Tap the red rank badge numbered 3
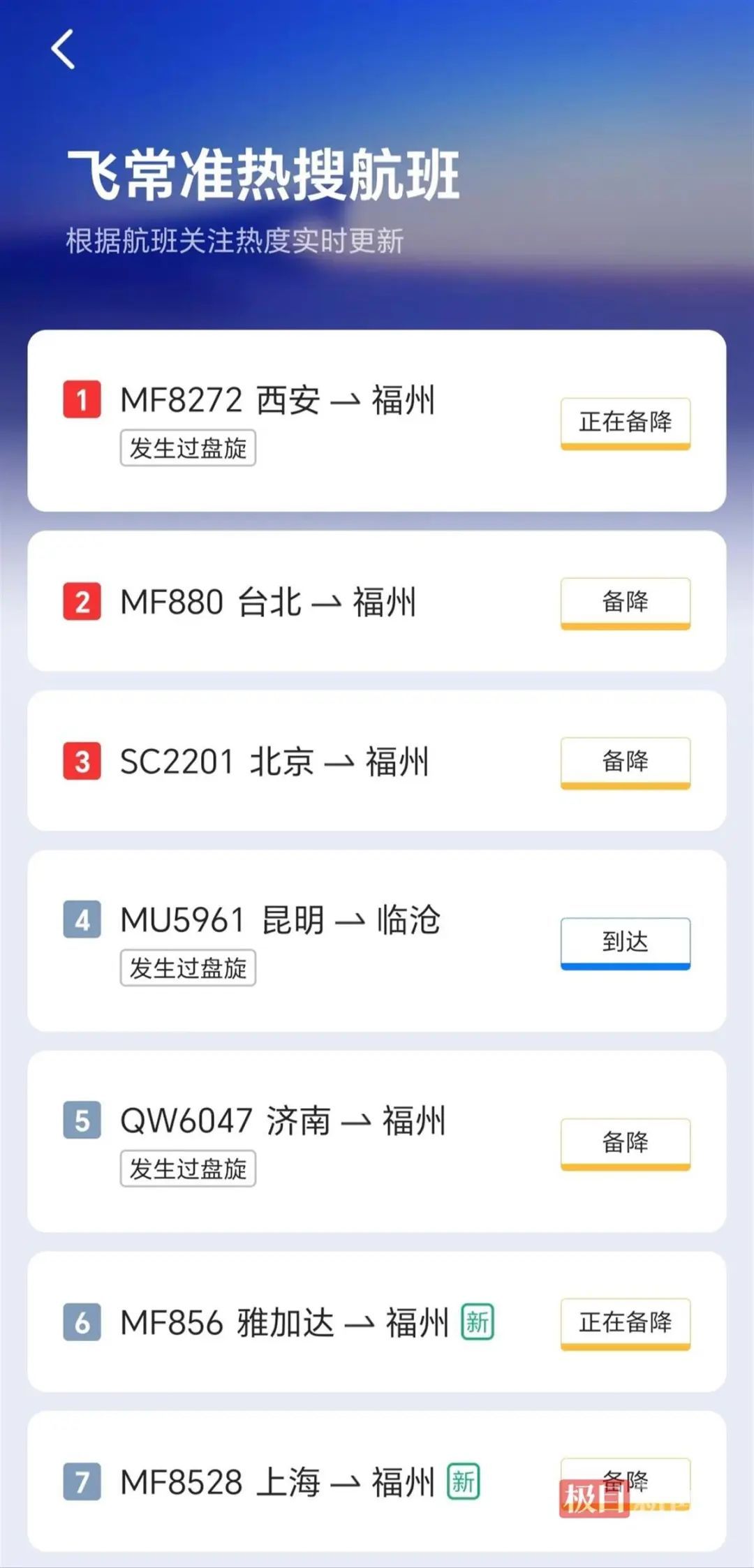754x1568 pixels. (x=83, y=762)
